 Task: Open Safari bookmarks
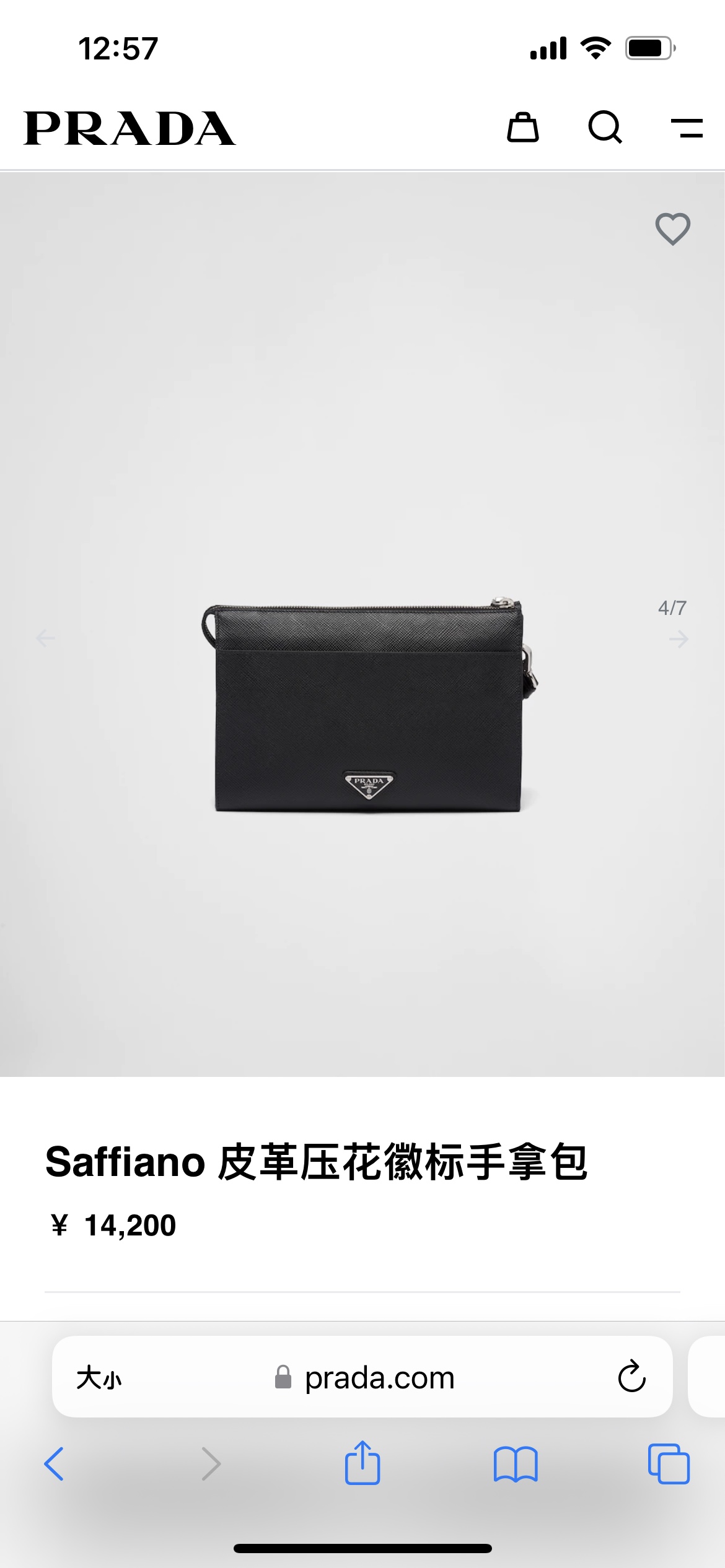coord(516,1464)
